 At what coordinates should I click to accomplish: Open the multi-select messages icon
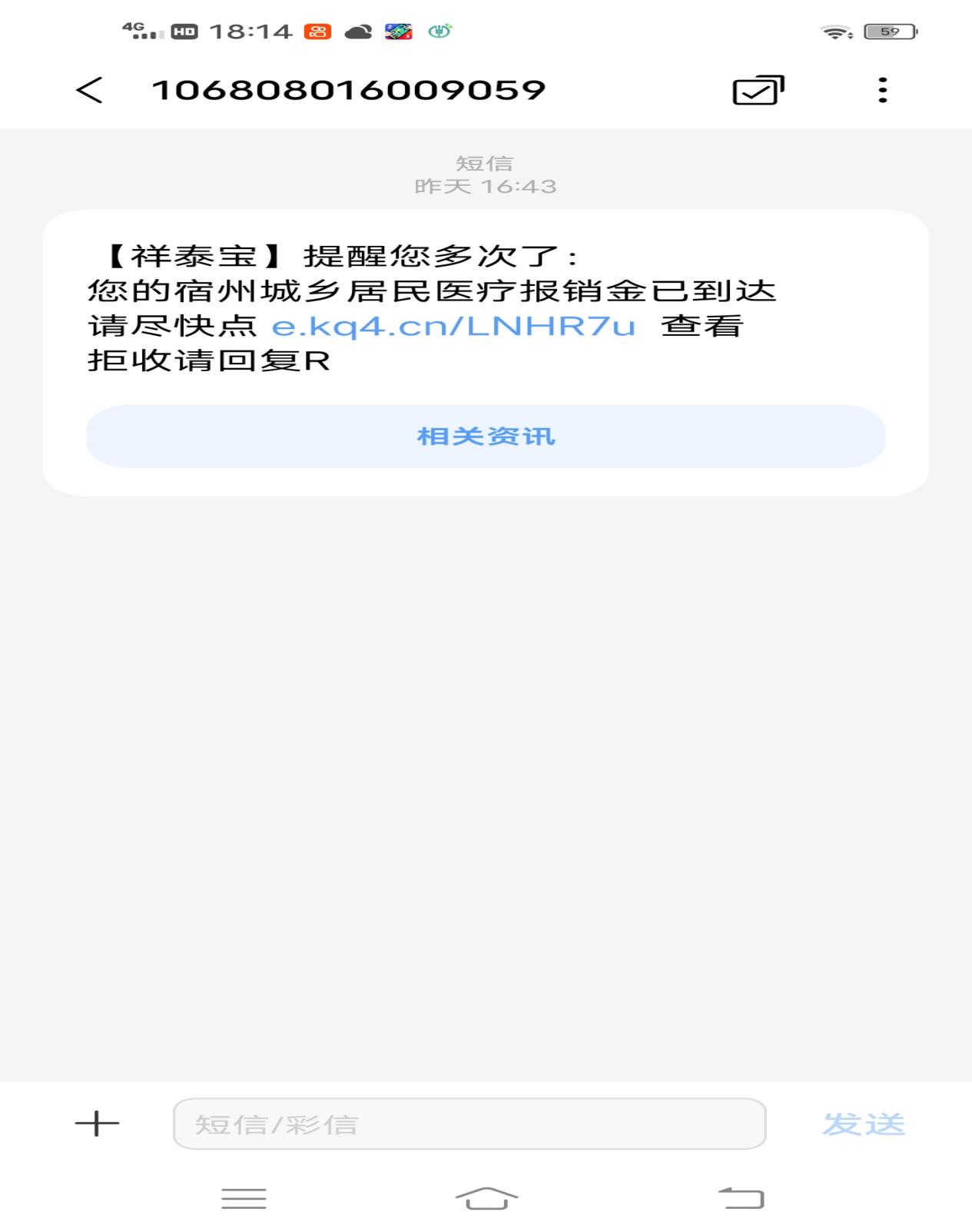pyautogui.click(x=758, y=91)
